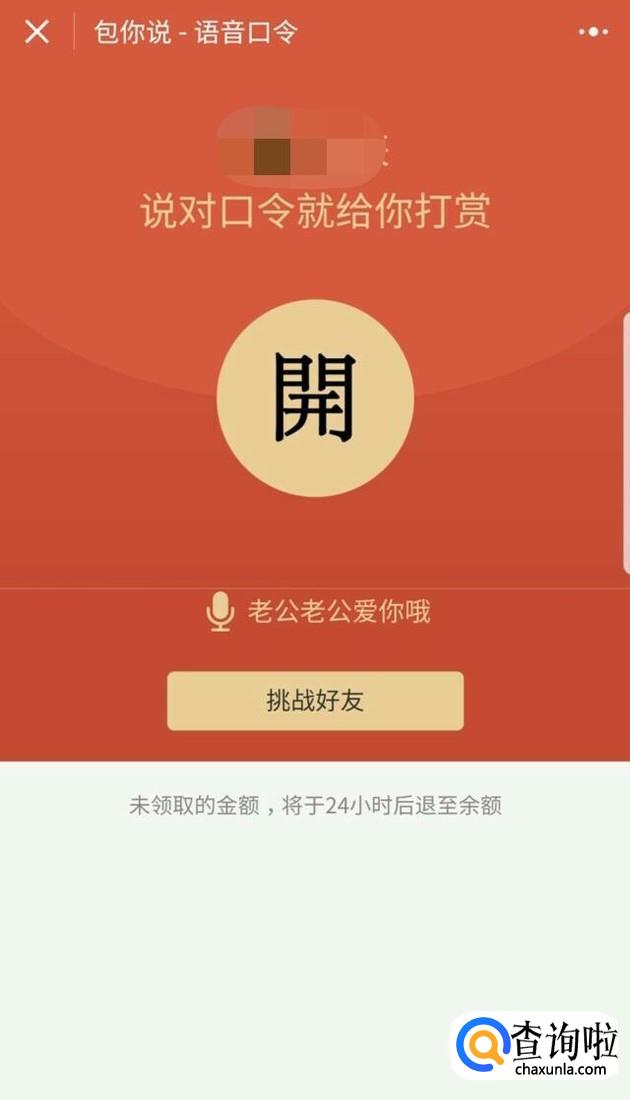Close the 包你说 page
Image resolution: width=630 pixels, height=1100 pixels.
(x=37, y=32)
